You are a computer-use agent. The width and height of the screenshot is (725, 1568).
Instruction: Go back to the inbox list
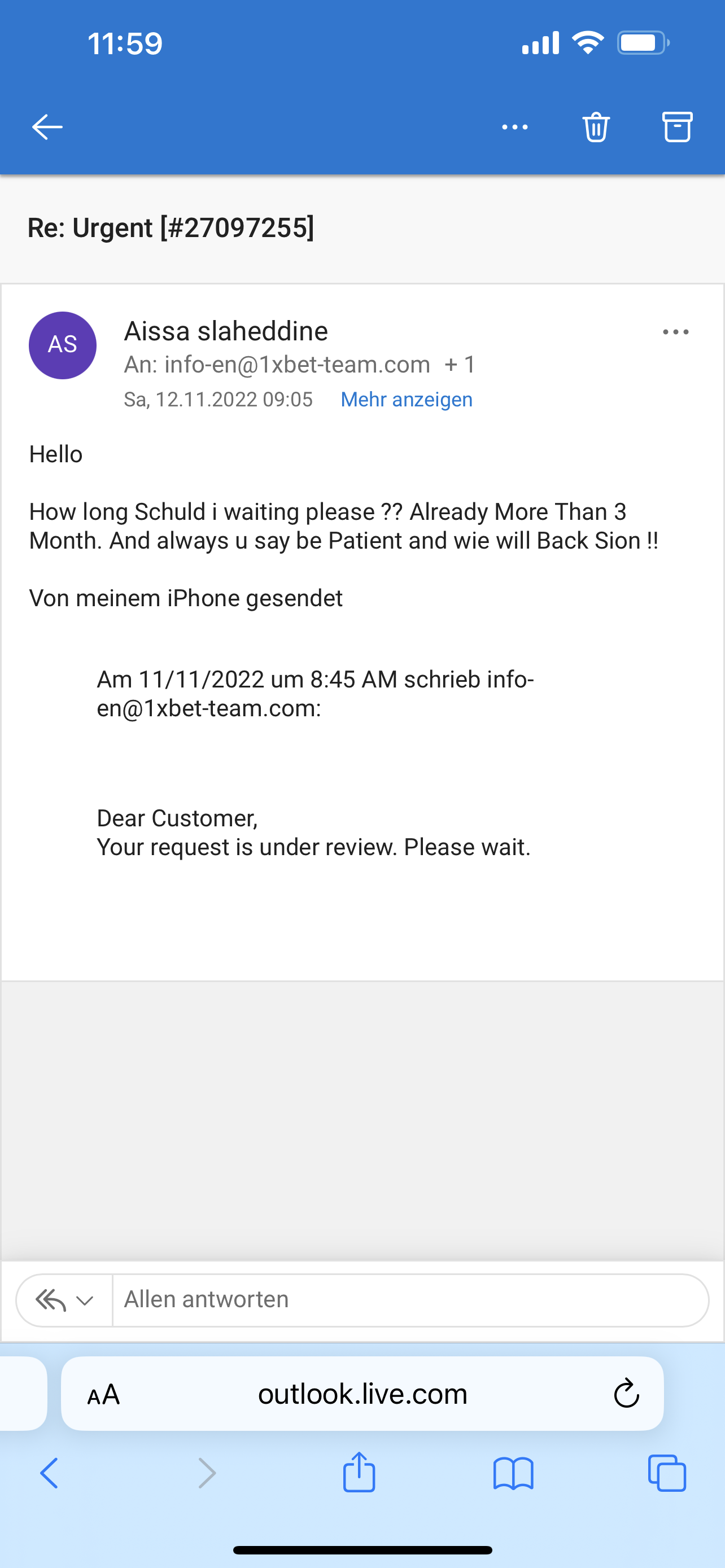click(x=47, y=126)
